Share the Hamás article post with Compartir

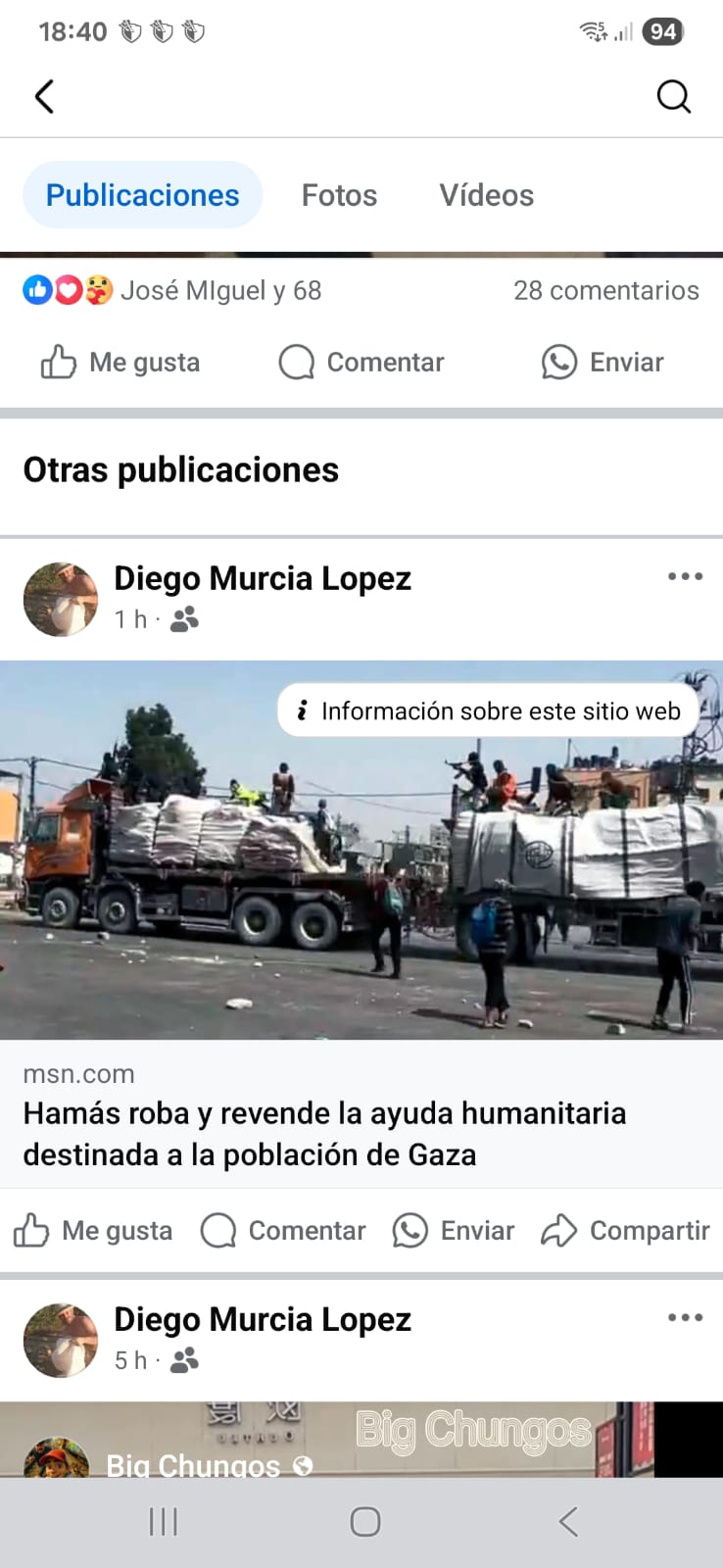[625, 1230]
